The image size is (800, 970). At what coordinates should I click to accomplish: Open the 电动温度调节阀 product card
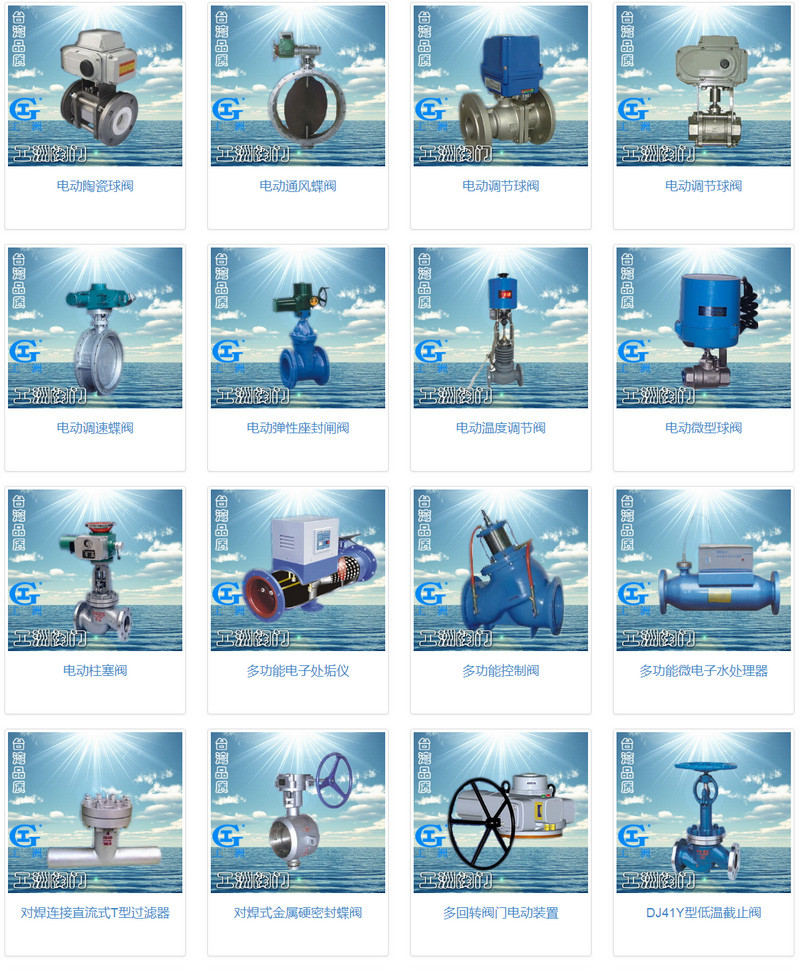(x=501, y=428)
